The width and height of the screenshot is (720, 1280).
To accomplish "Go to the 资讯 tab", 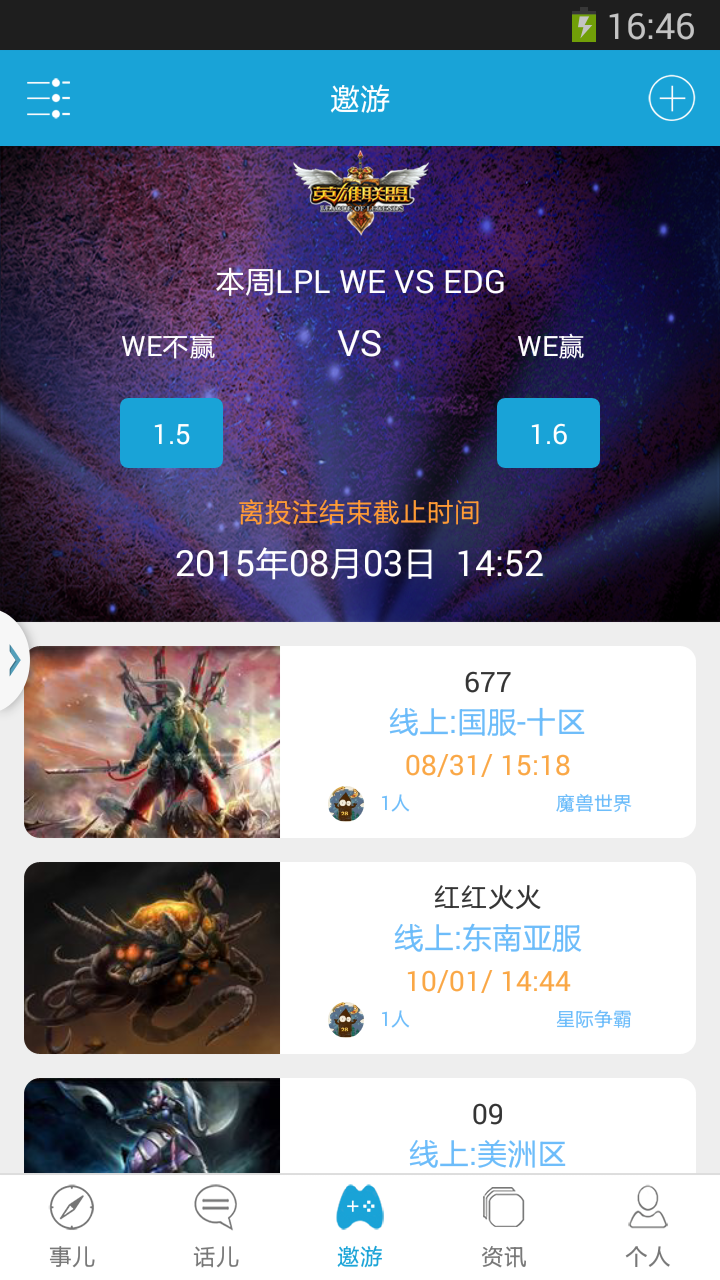I will 504,1226.
